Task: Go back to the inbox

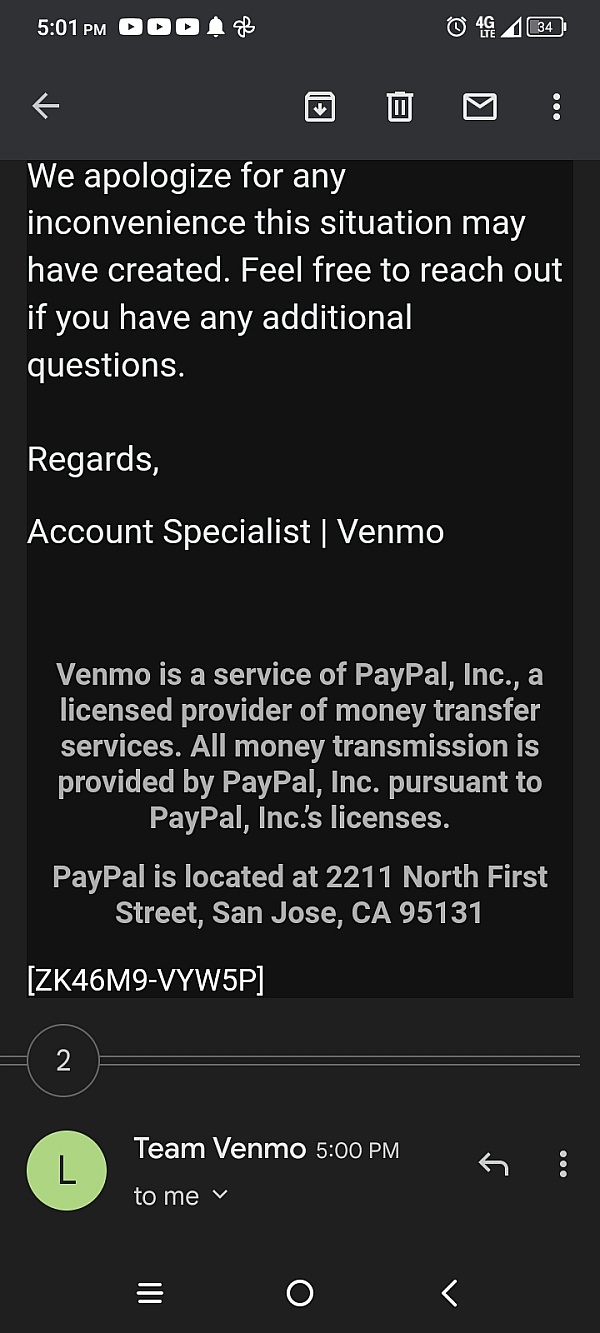Action: (x=46, y=106)
